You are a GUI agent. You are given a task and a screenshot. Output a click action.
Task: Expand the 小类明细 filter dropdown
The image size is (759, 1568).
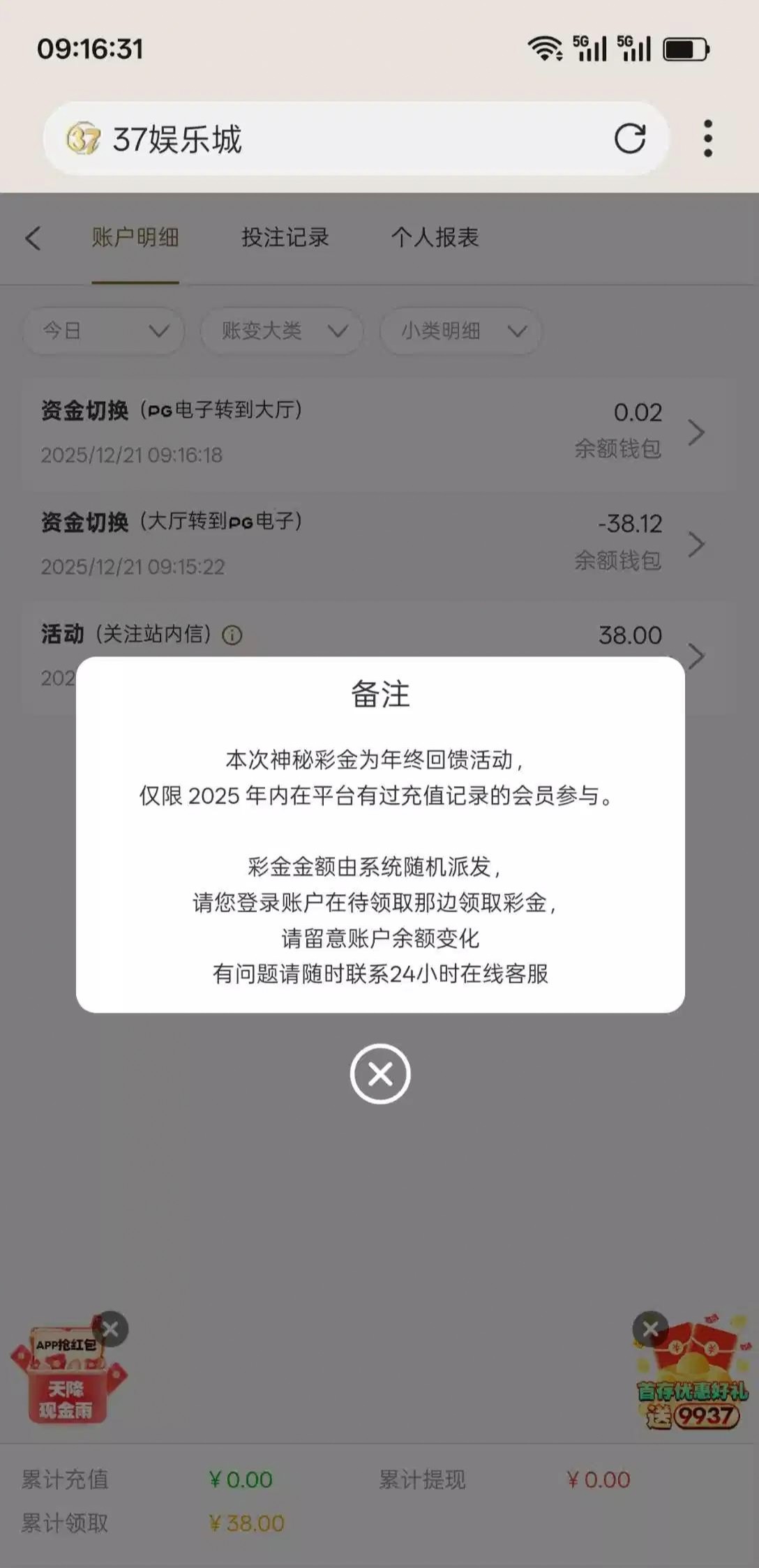tap(460, 331)
